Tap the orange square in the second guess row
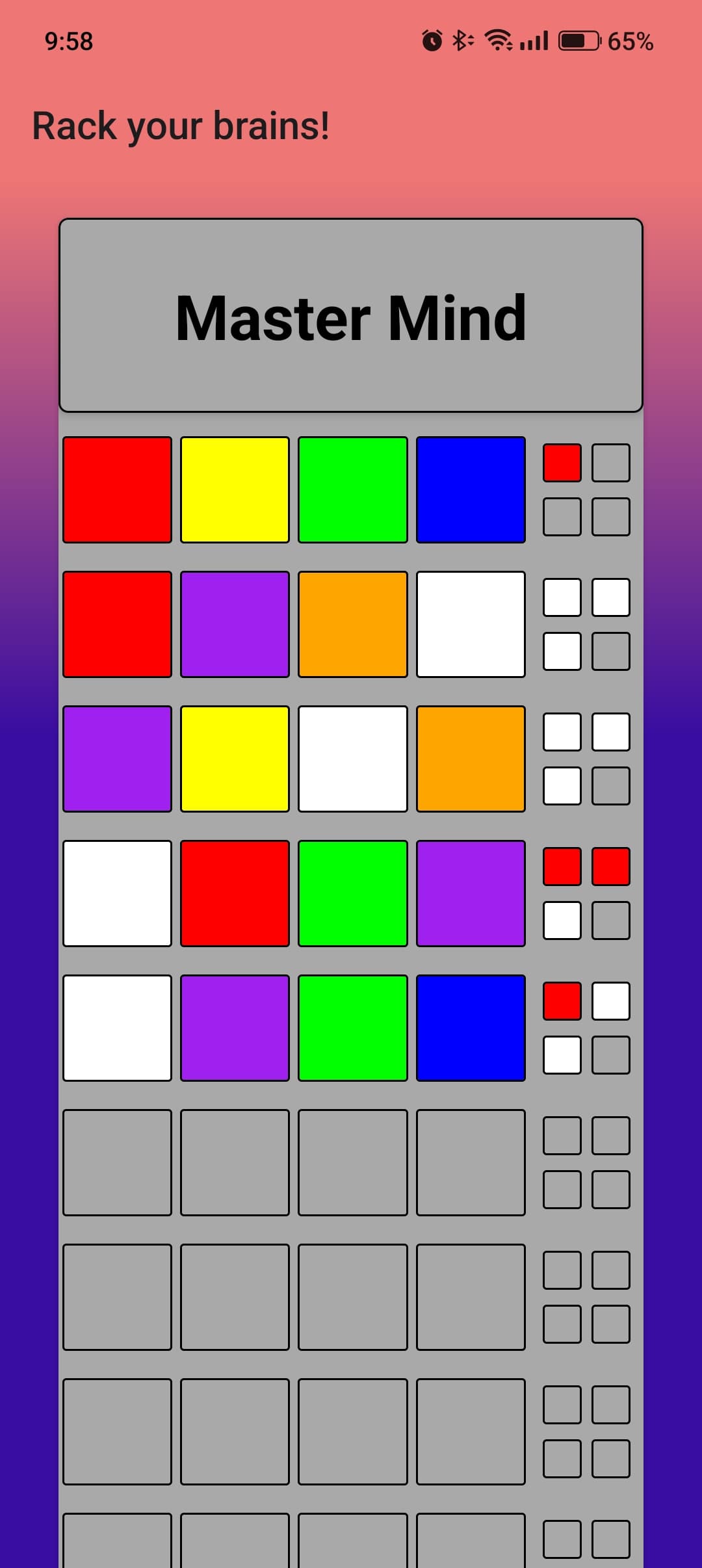The width and height of the screenshot is (702, 1568). coord(352,624)
